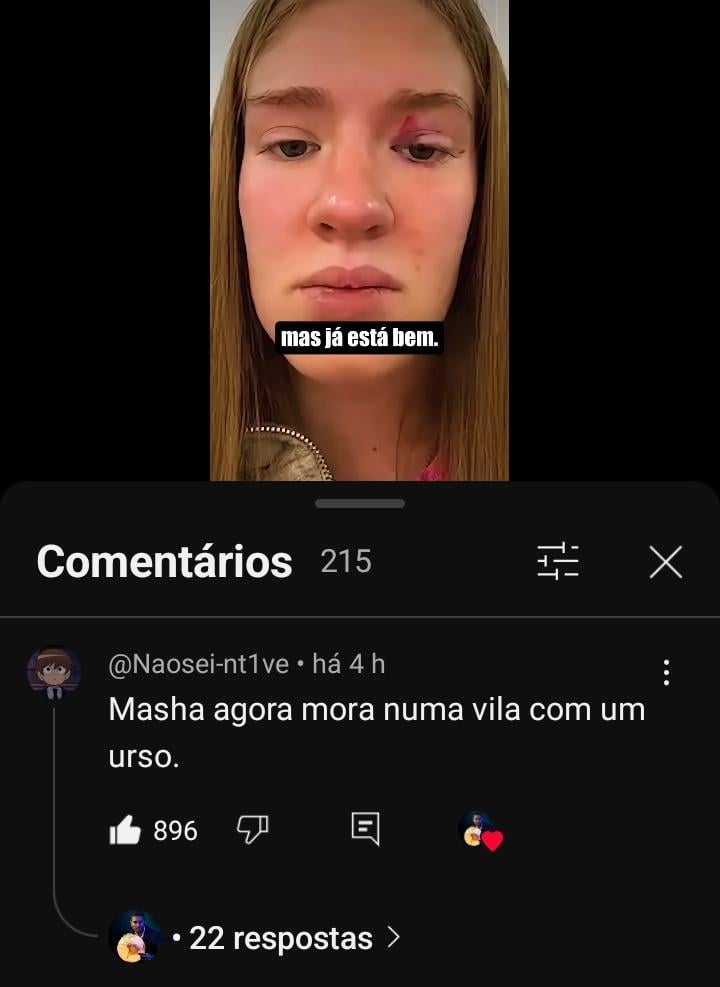Close the Comentários panel
720x987 pixels.
click(665, 562)
